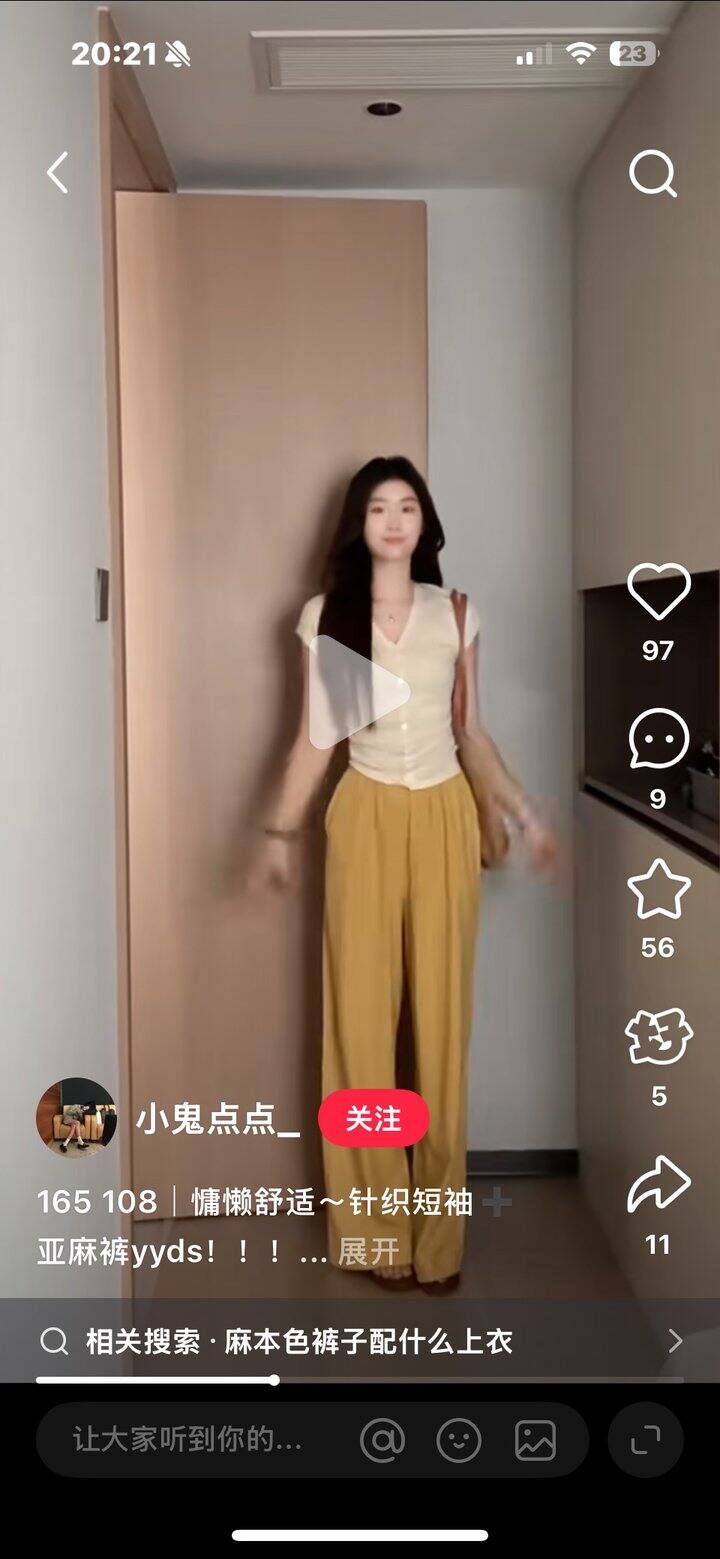
Task: Tap the back arrow to exit the video
Action: click(x=57, y=174)
